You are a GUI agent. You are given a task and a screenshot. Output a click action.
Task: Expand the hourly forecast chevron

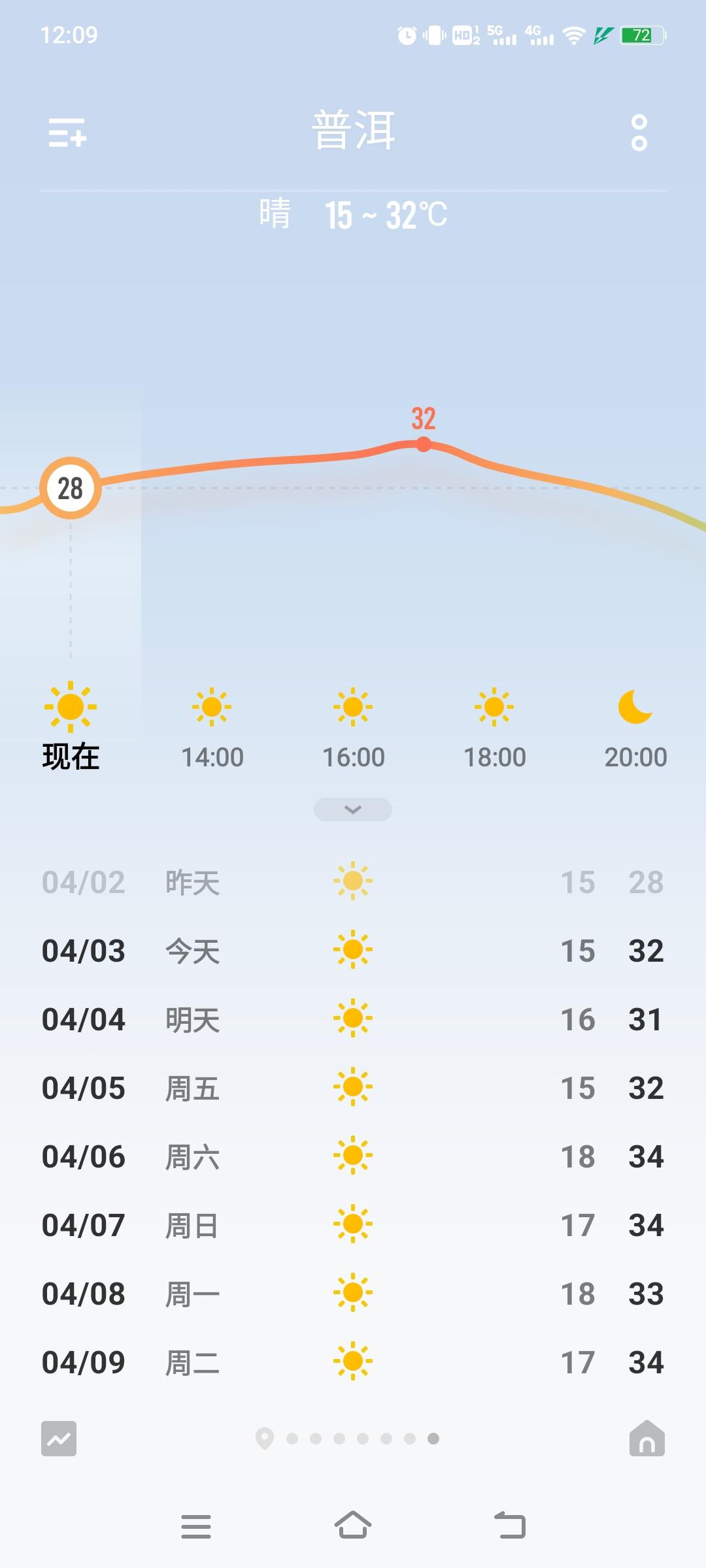pyautogui.click(x=353, y=809)
